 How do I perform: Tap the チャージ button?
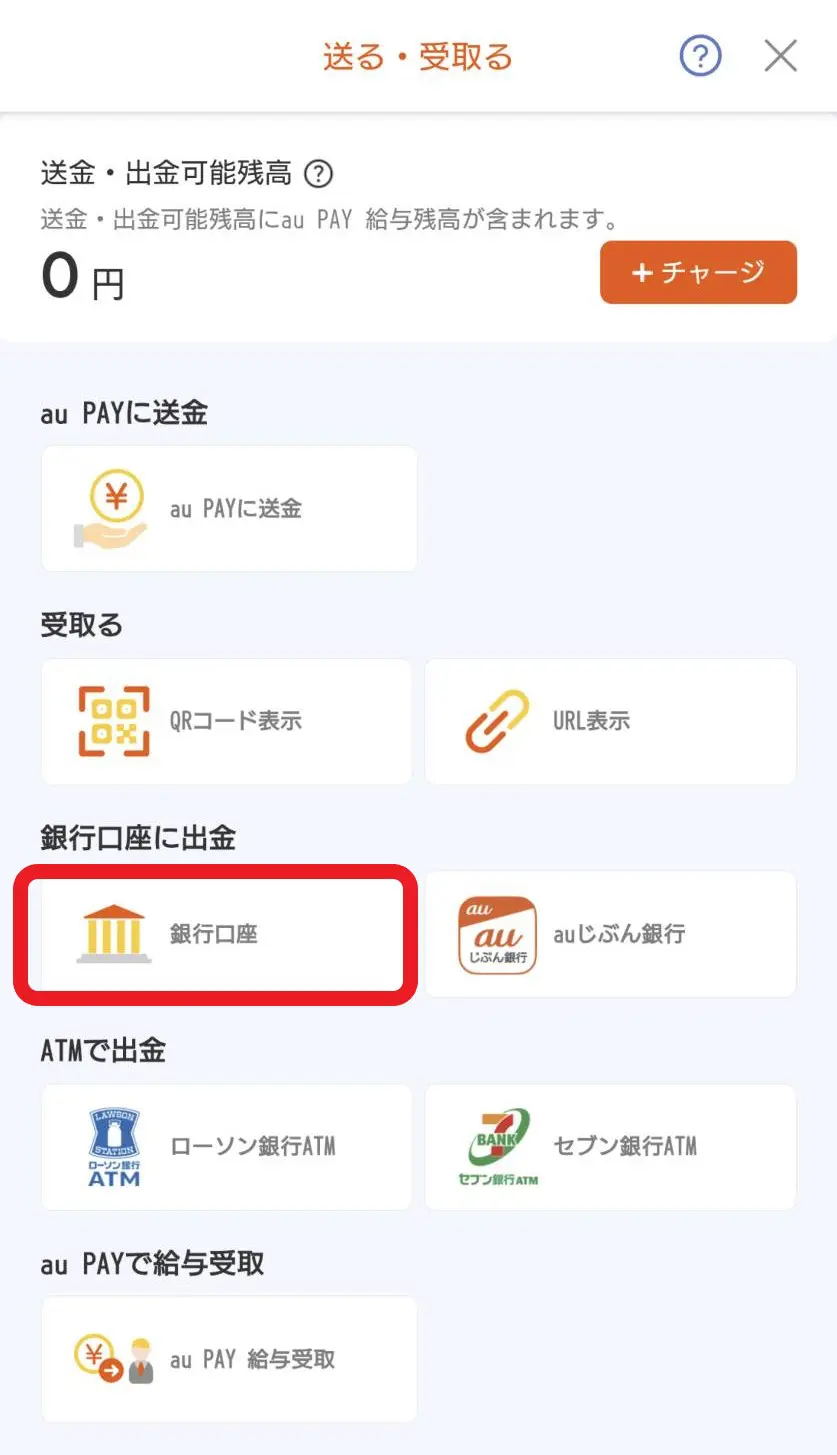(698, 272)
